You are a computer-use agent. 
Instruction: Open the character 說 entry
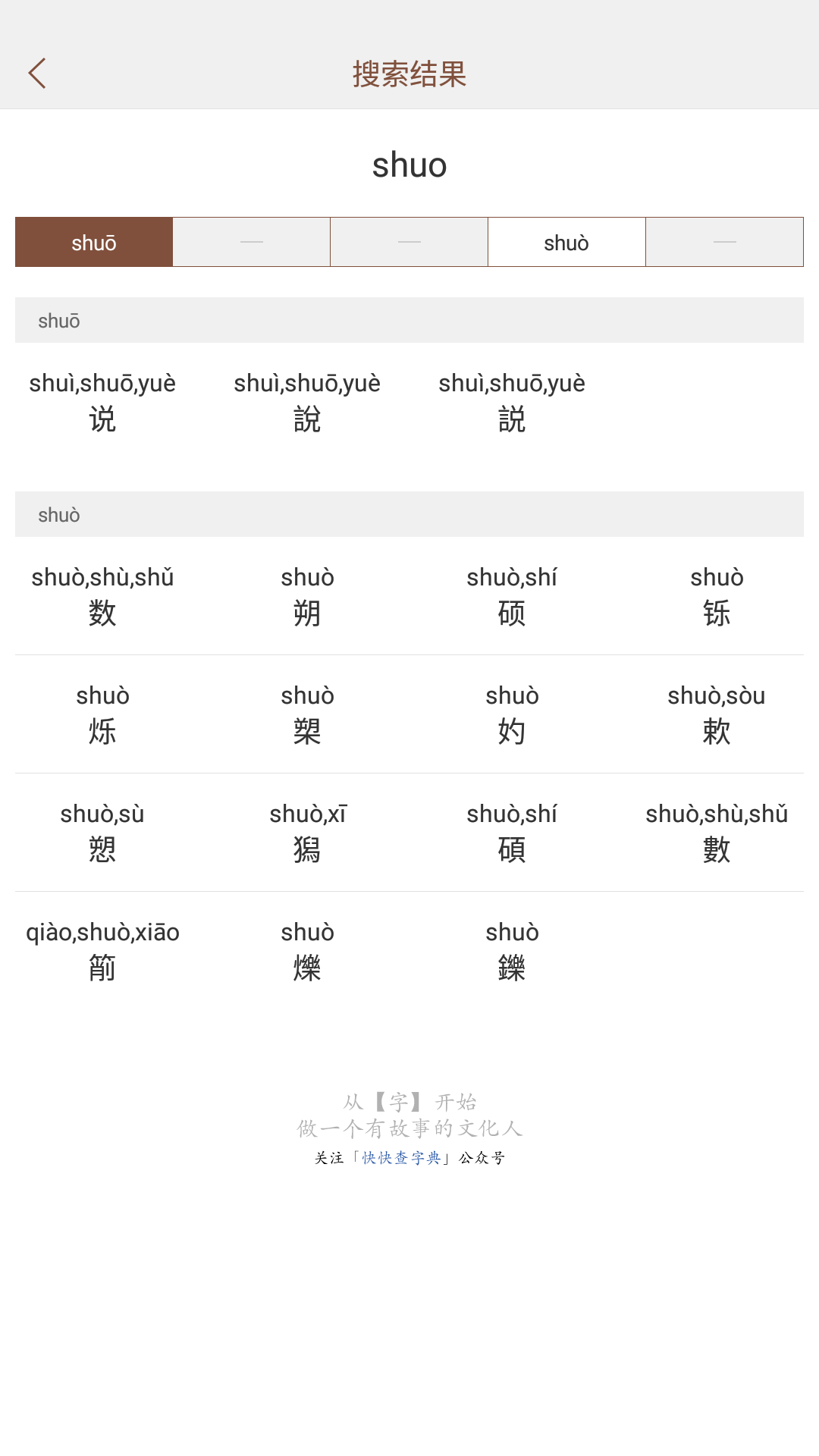coord(307,402)
